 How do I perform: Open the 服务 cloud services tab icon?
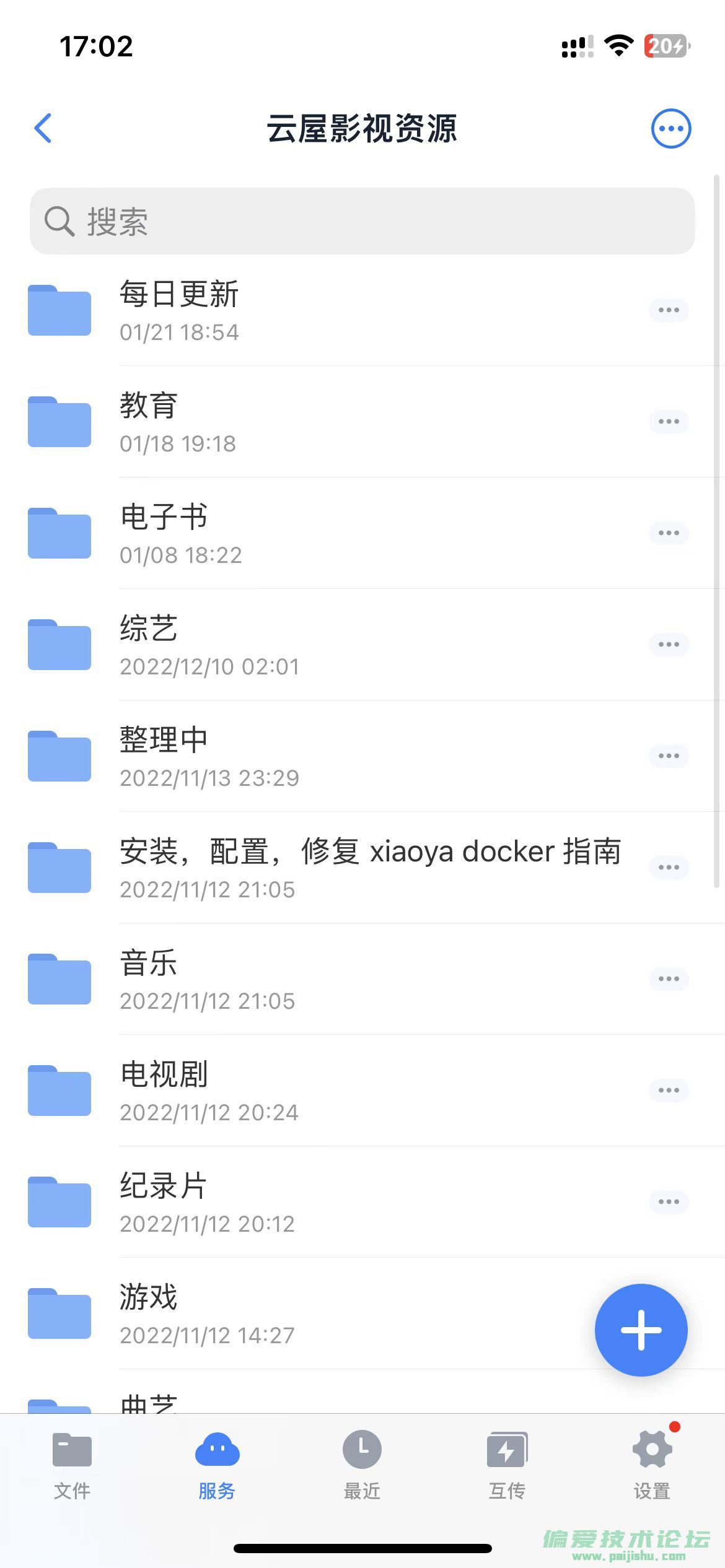(x=217, y=1449)
